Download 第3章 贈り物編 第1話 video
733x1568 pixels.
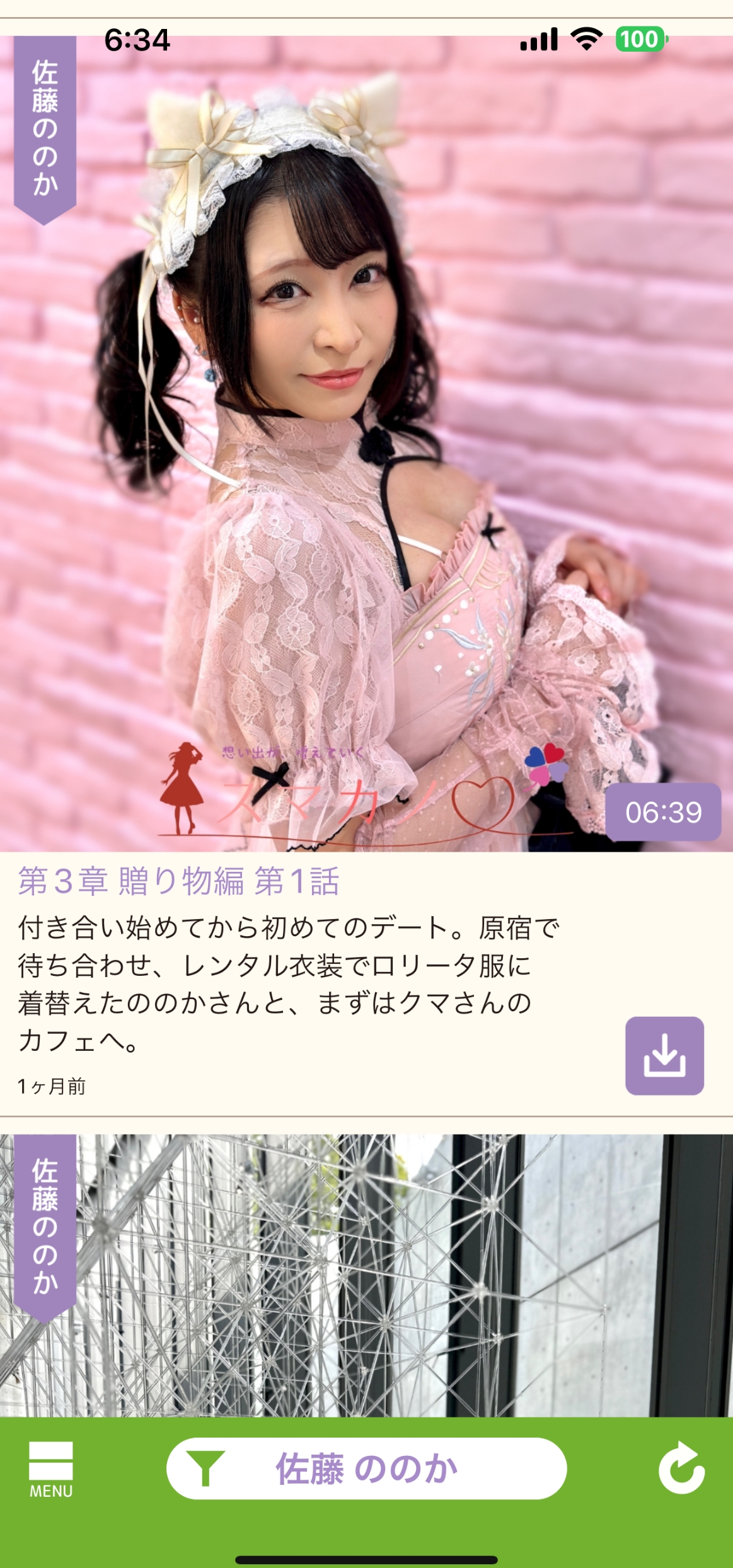pos(664,1056)
